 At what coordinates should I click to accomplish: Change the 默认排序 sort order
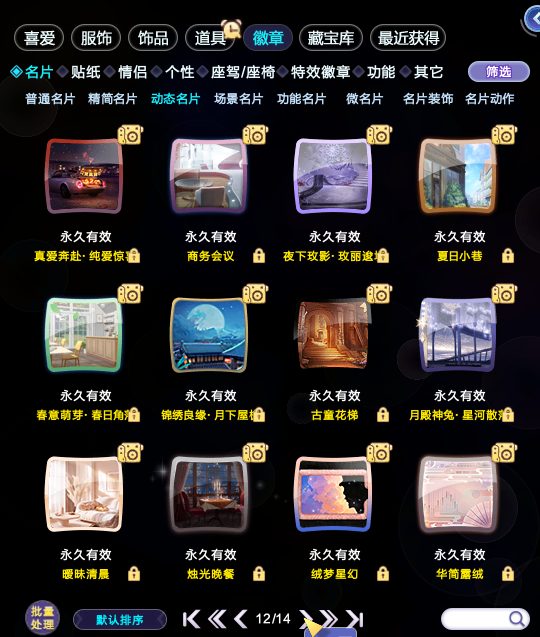click(x=120, y=620)
